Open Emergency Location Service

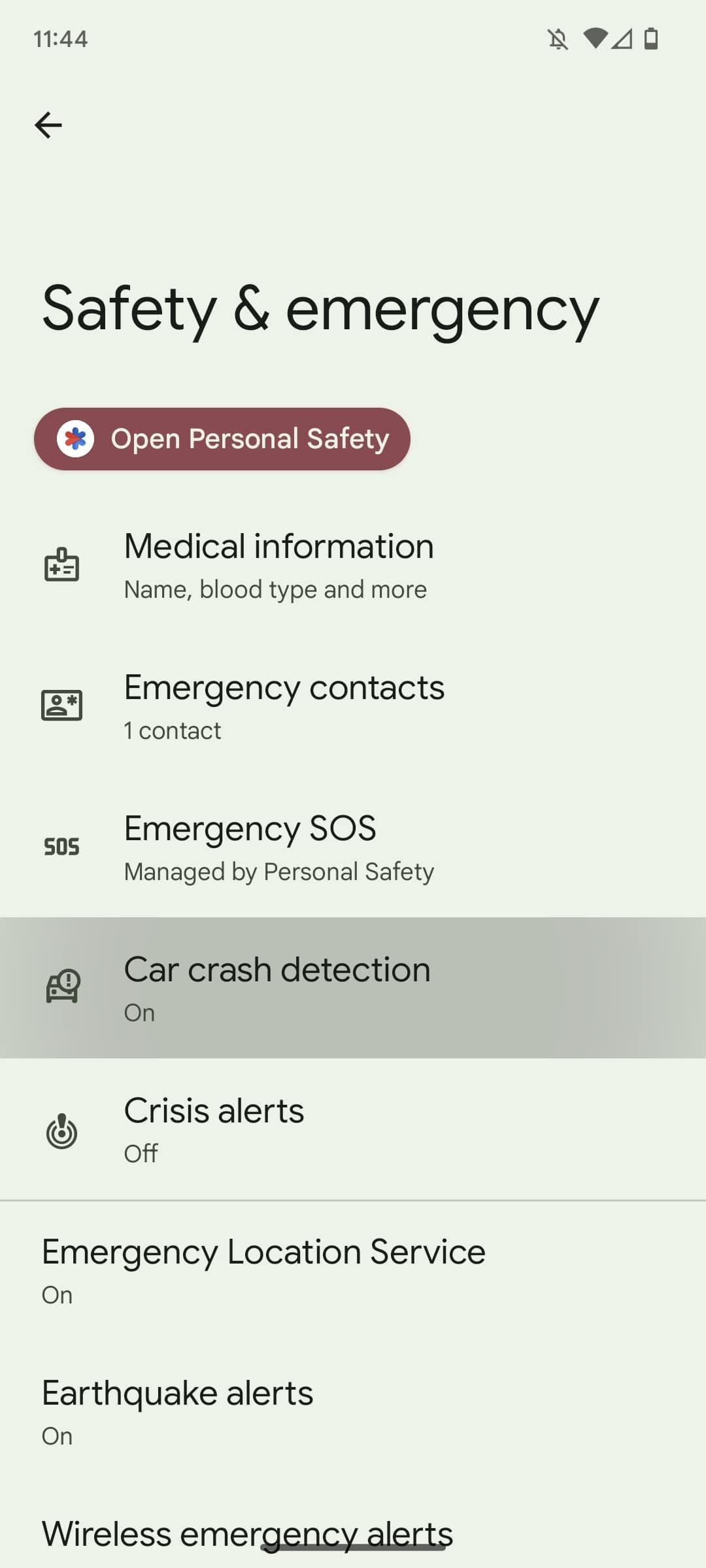353,1271
